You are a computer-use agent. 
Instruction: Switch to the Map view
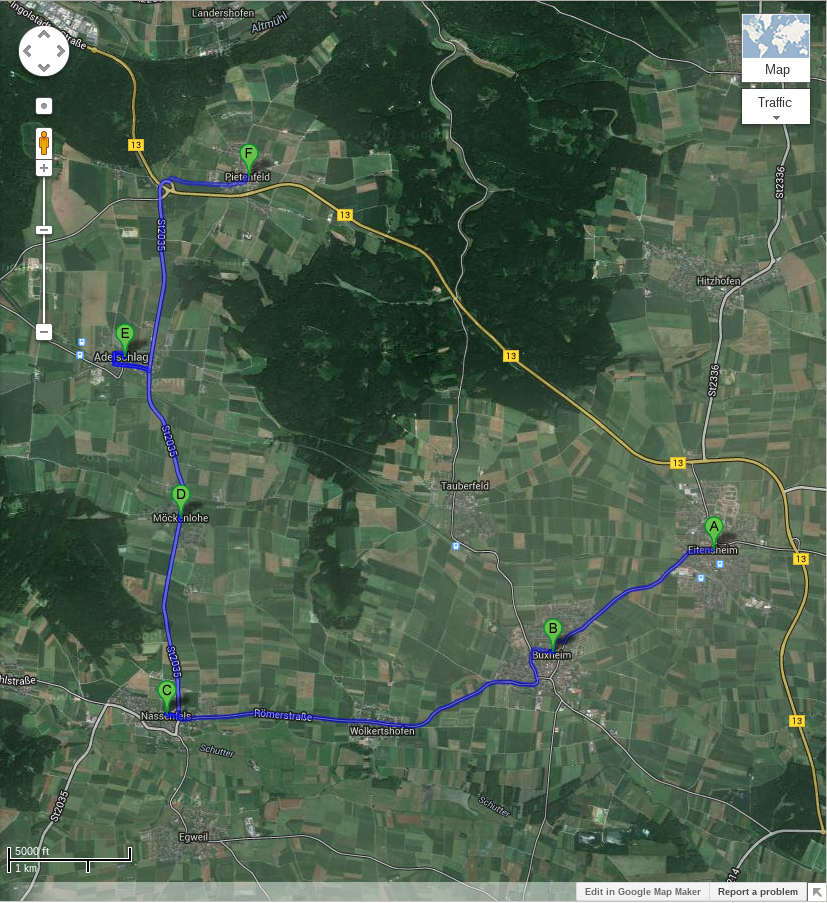[x=776, y=49]
